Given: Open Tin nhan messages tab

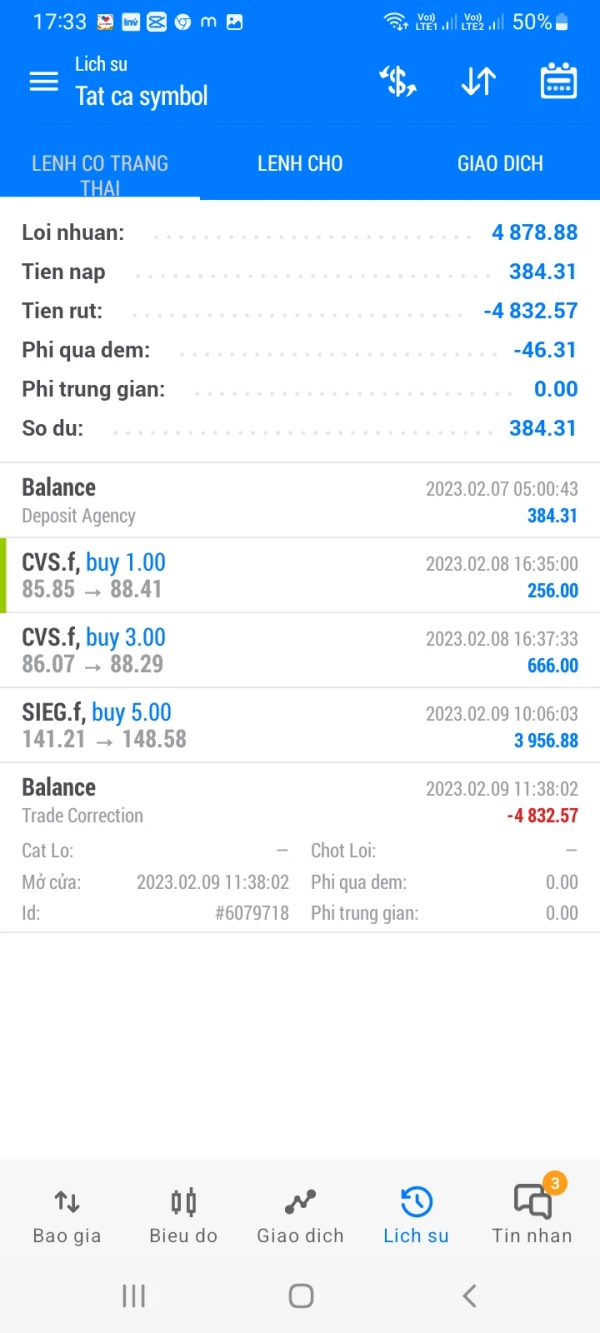Looking at the screenshot, I should [x=532, y=1215].
